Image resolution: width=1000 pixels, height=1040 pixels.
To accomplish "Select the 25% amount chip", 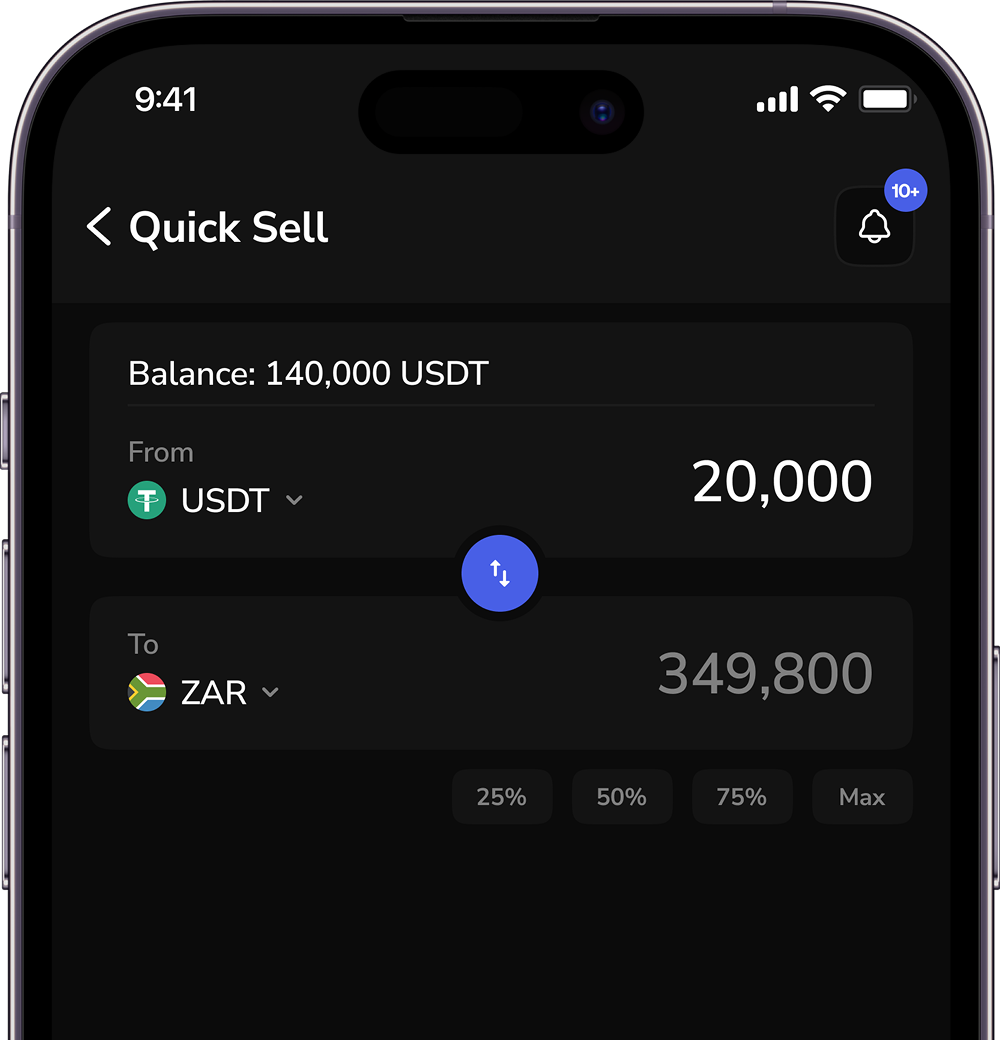I will 502,797.
